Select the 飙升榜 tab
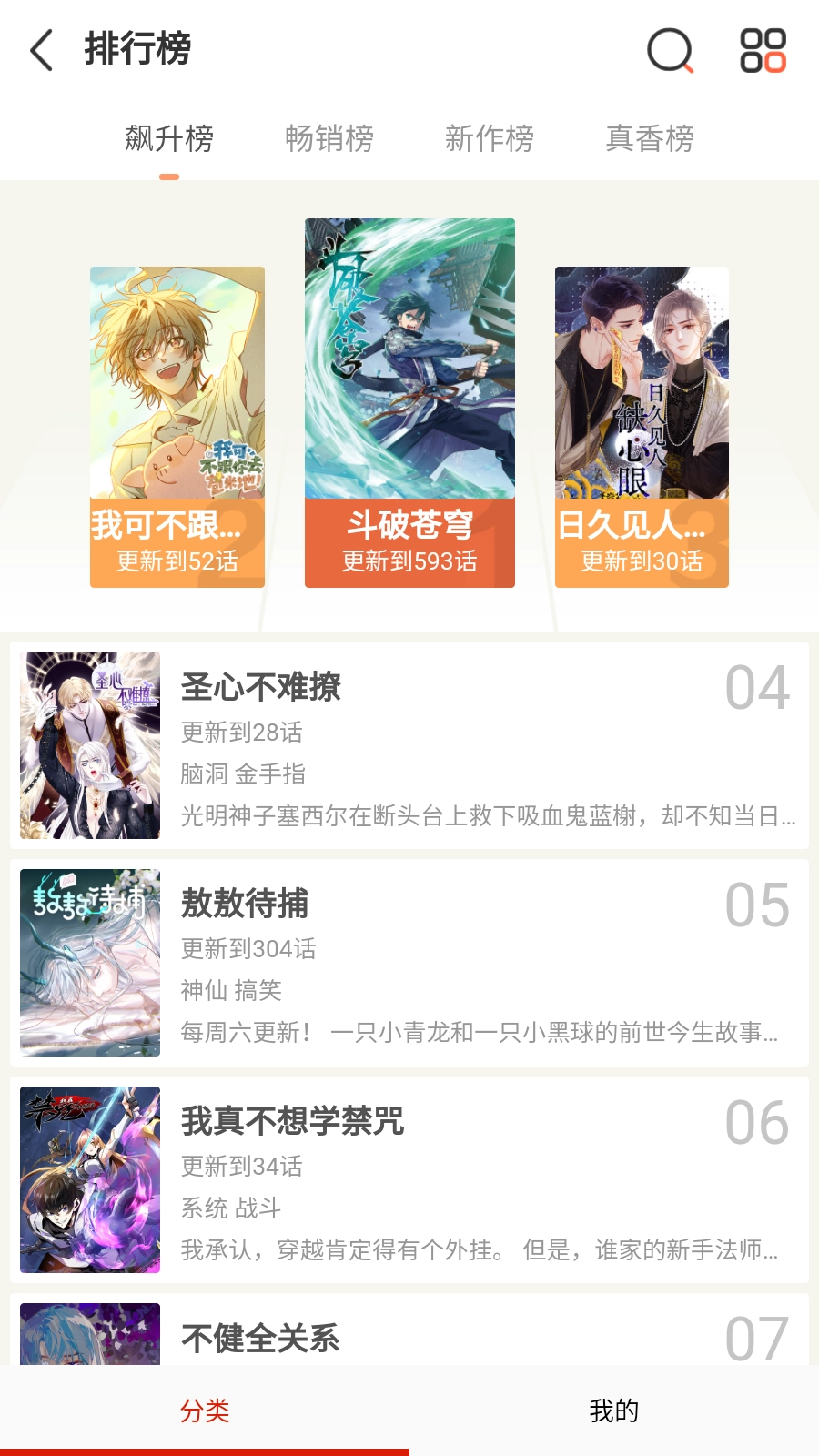819x1456 pixels. (171, 138)
